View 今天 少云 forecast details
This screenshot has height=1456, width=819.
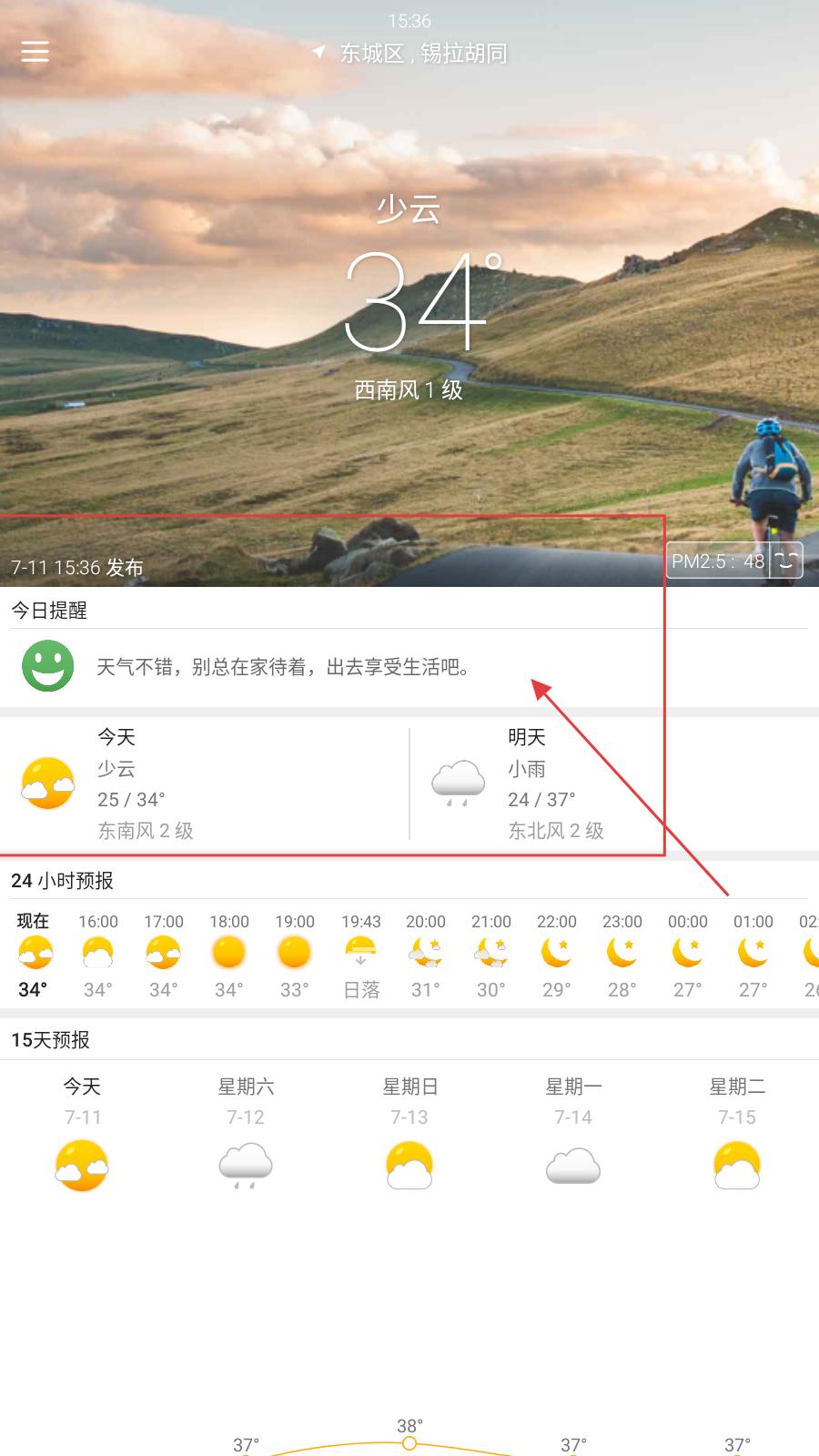(205, 784)
